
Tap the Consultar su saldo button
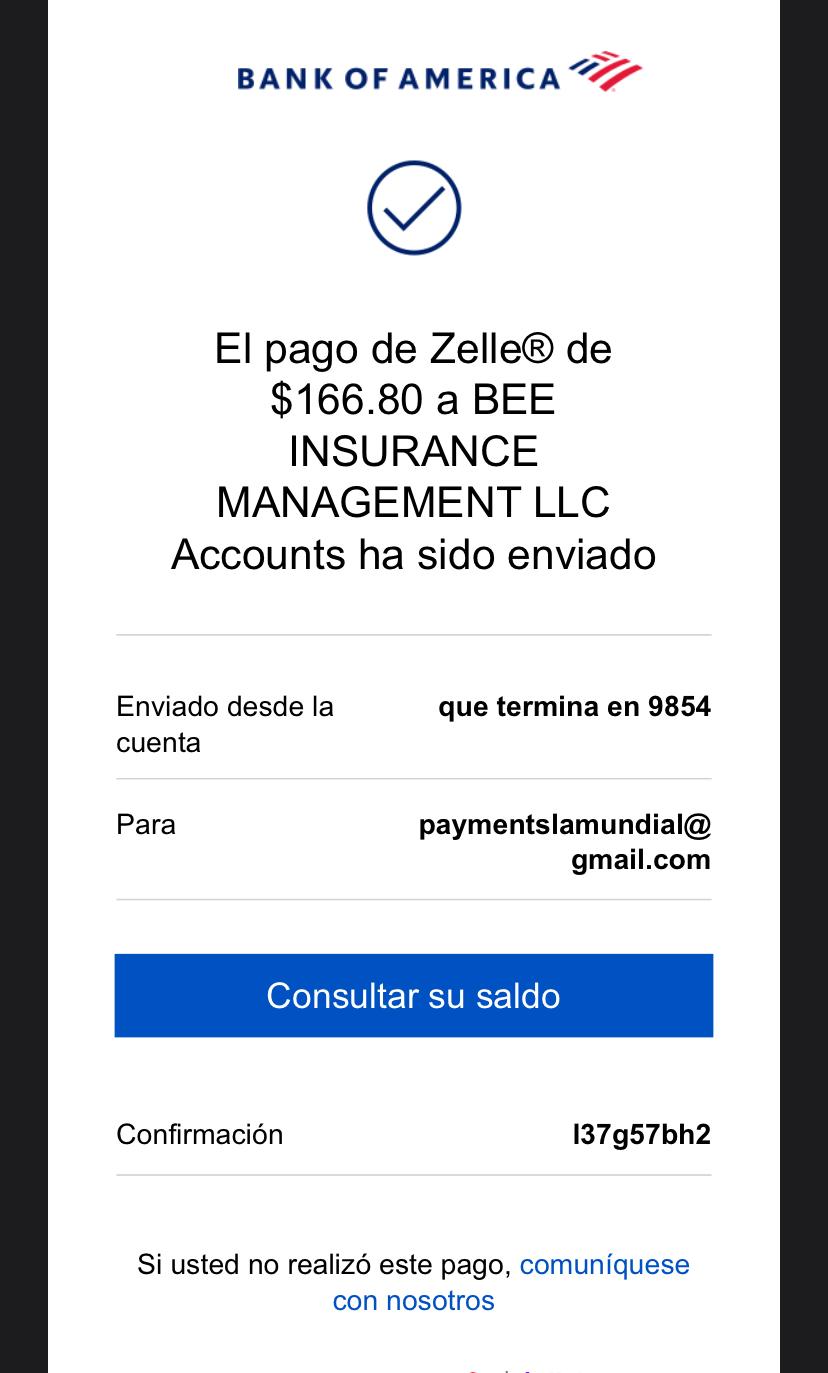[x=413, y=995]
